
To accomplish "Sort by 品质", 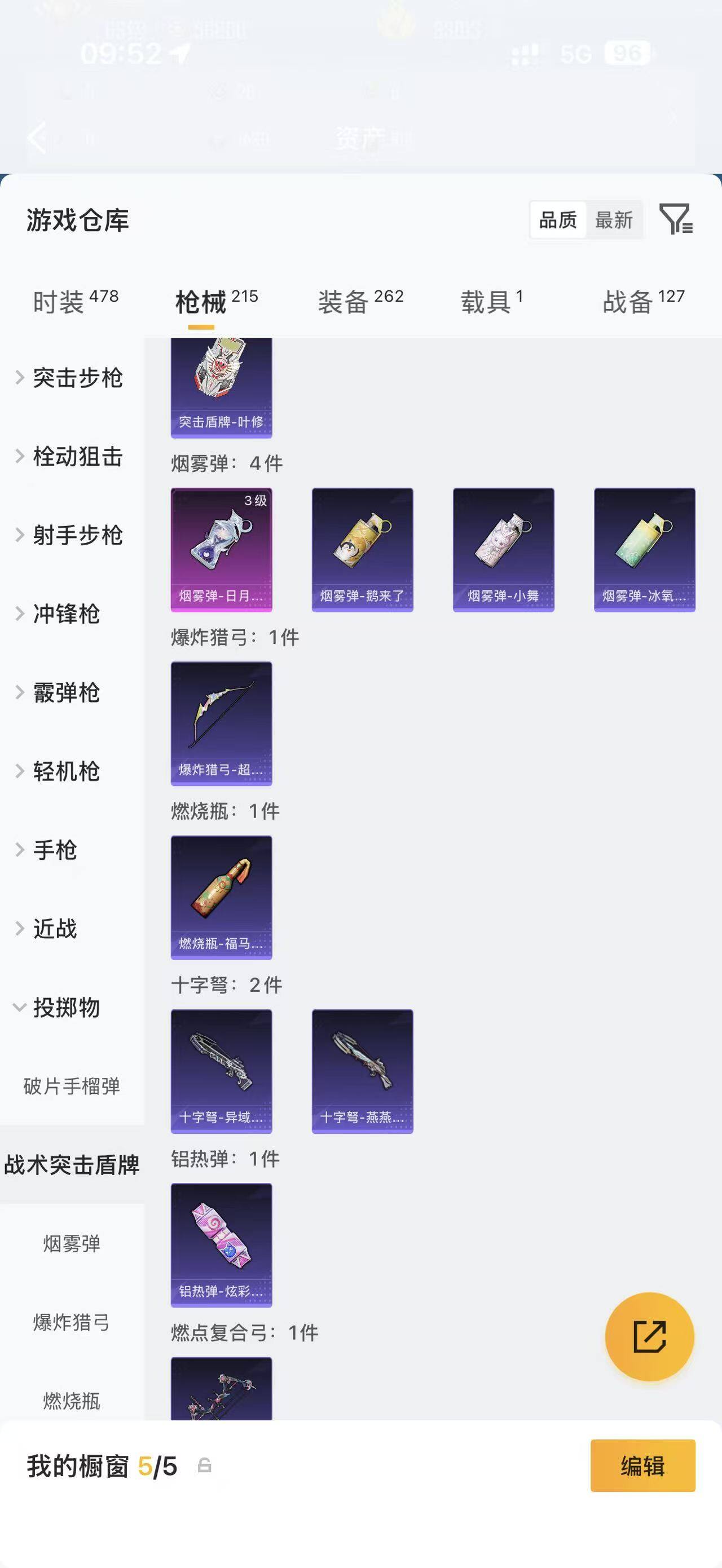I will coord(558,220).
